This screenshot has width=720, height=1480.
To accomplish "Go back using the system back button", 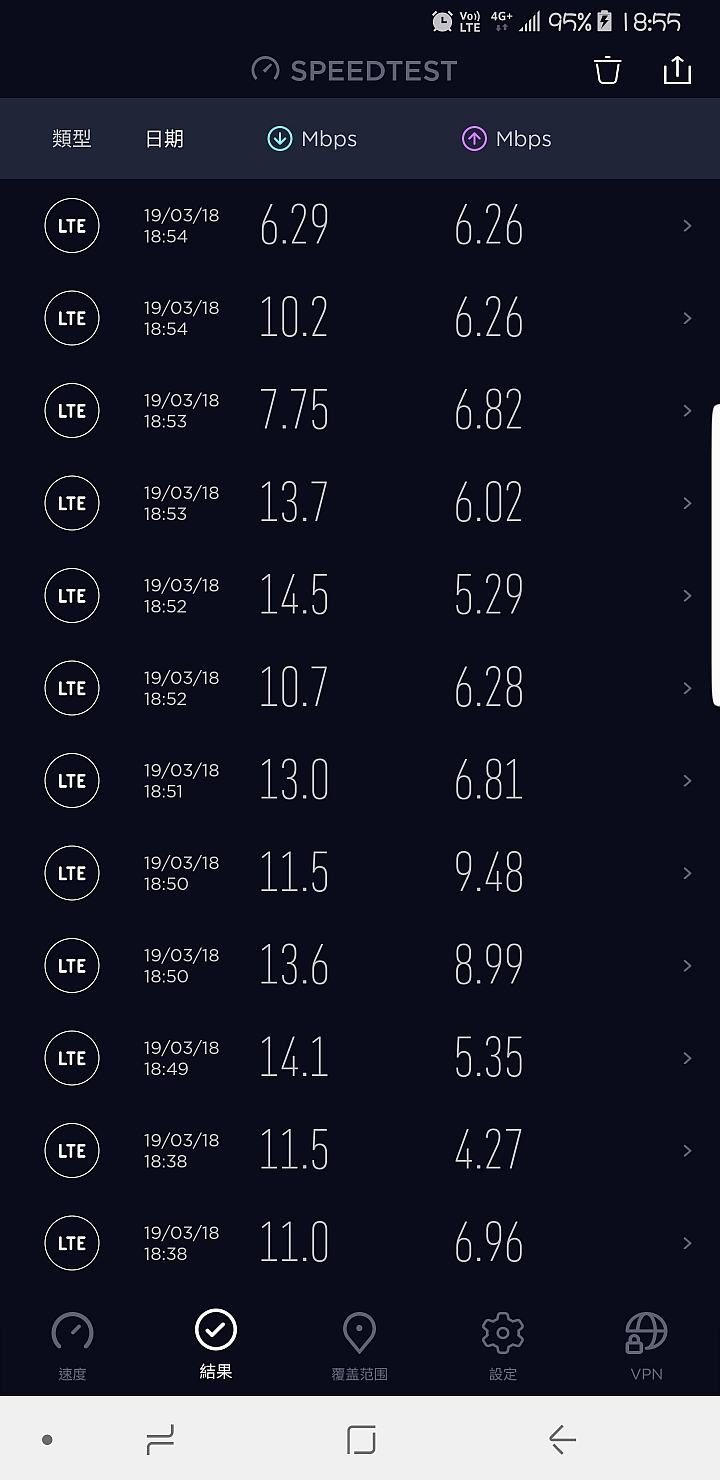I will (x=562, y=1440).
